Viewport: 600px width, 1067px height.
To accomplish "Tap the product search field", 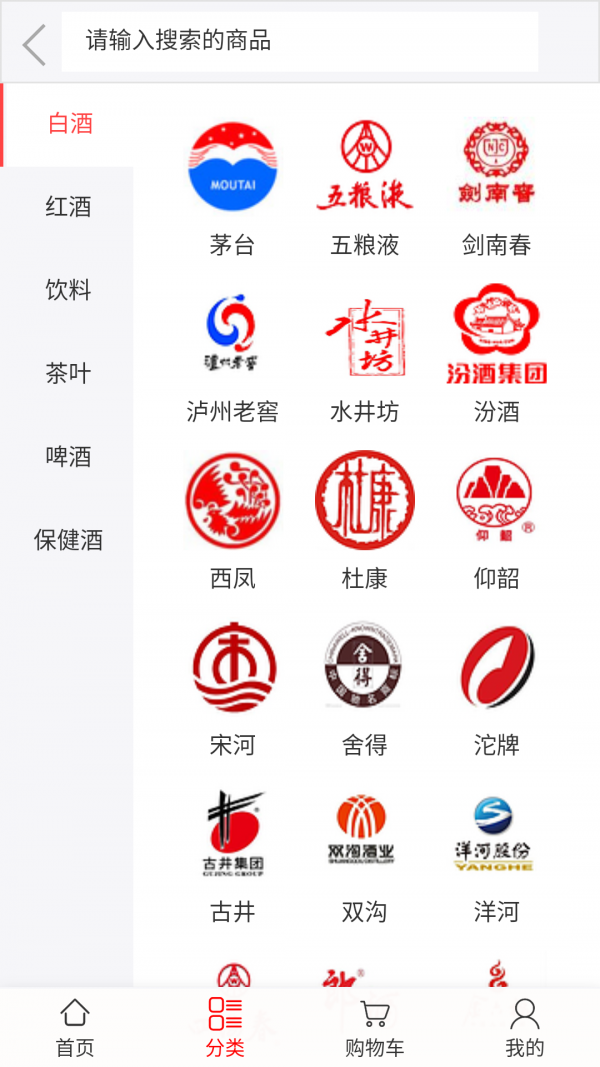I will pyautogui.click(x=300, y=42).
